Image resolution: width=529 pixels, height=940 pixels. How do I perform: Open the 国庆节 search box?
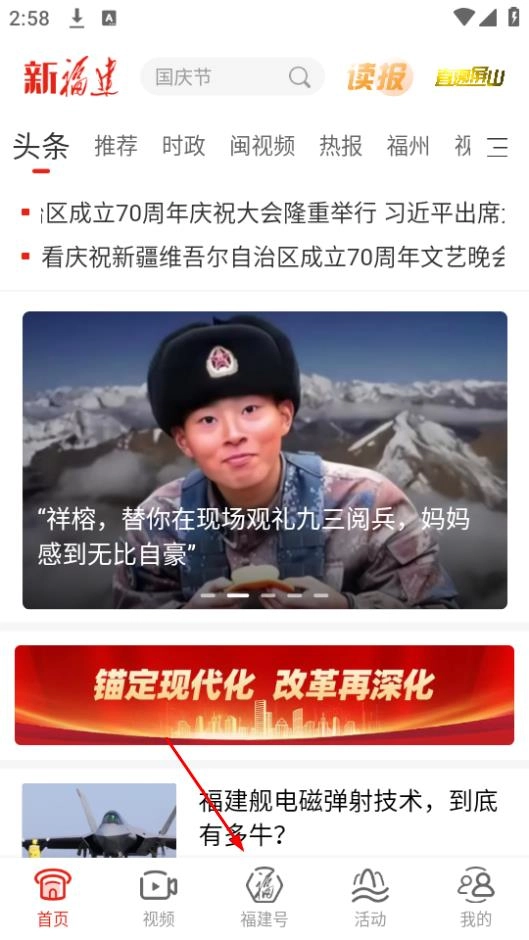(232, 77)
